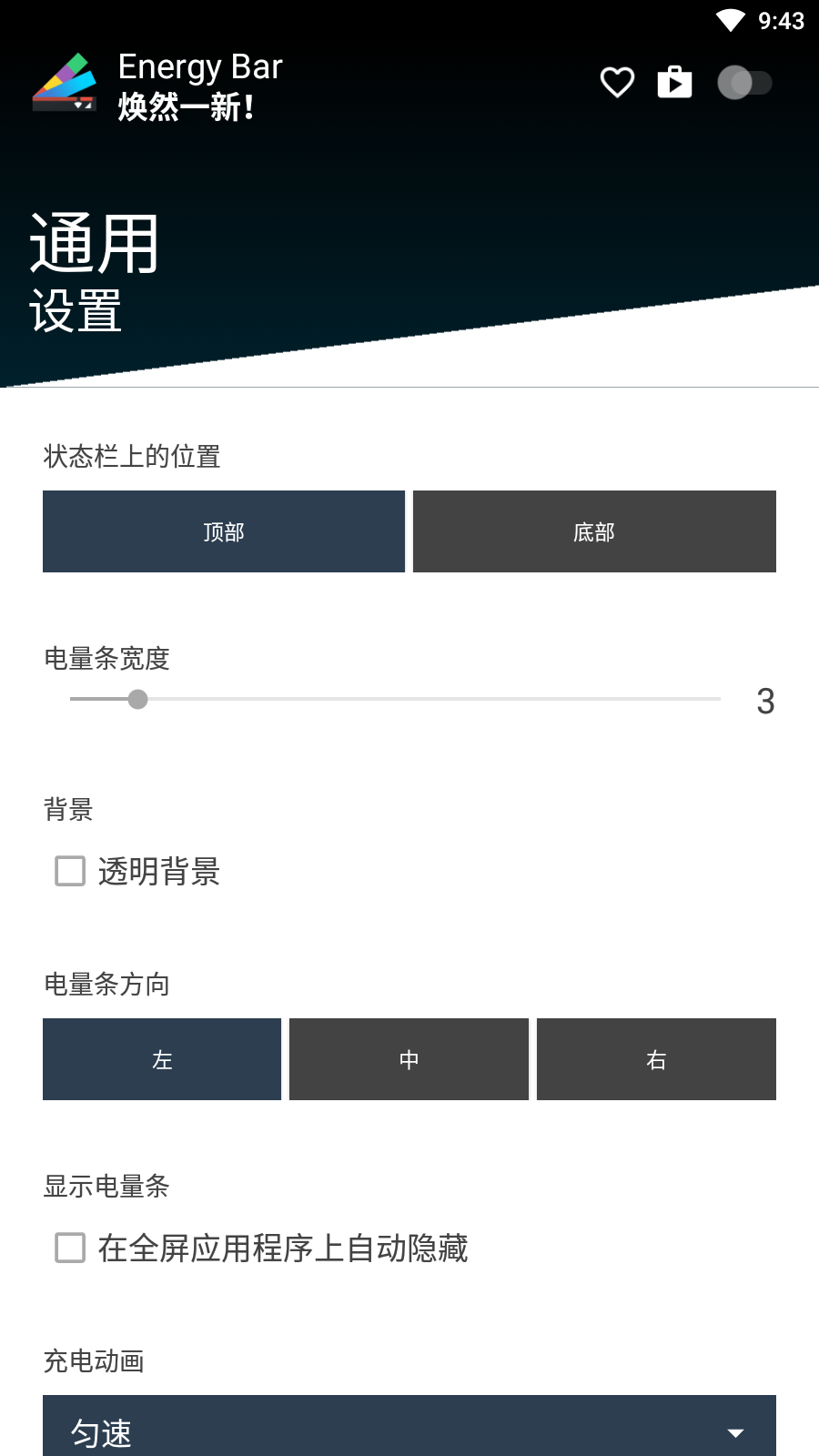Select 顶部 as status bar position
819x1456 pixels.
(x=224, y=531)
